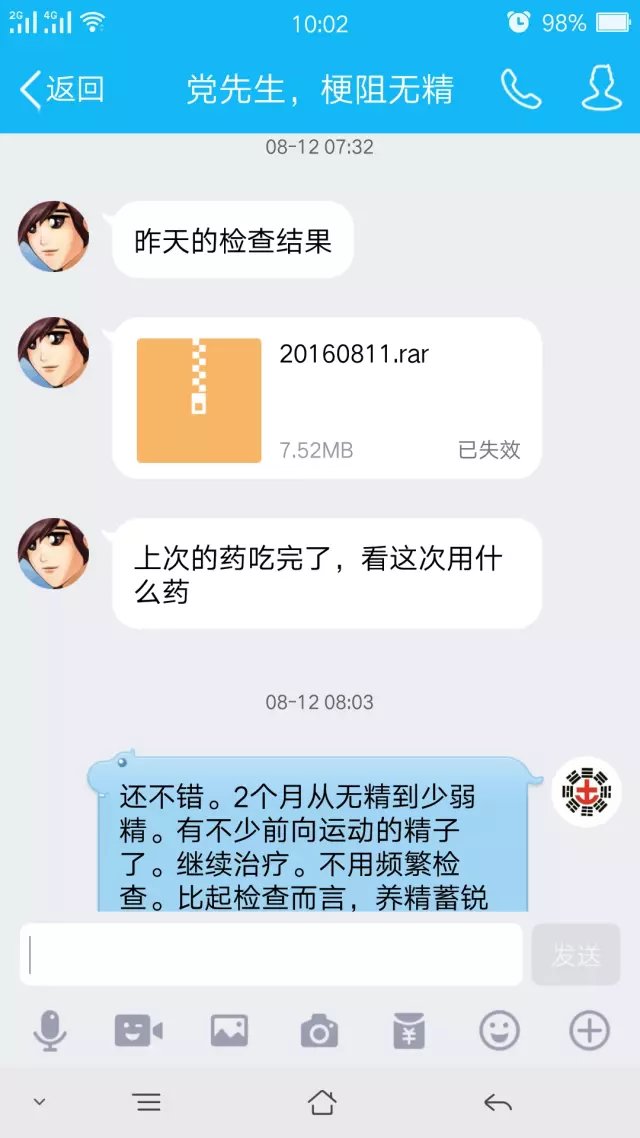
Task: Go to the home screen
Action: click(x=321, y=1103)
